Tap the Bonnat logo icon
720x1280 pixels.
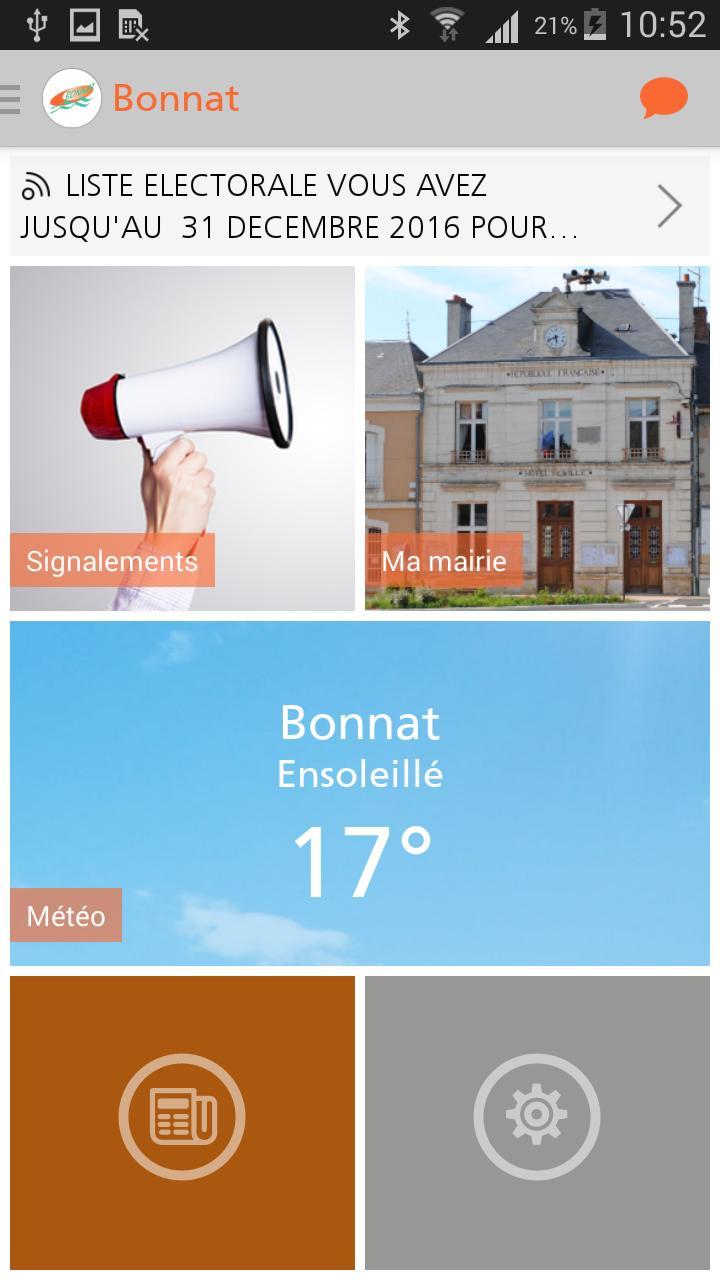tap(72, 97)
